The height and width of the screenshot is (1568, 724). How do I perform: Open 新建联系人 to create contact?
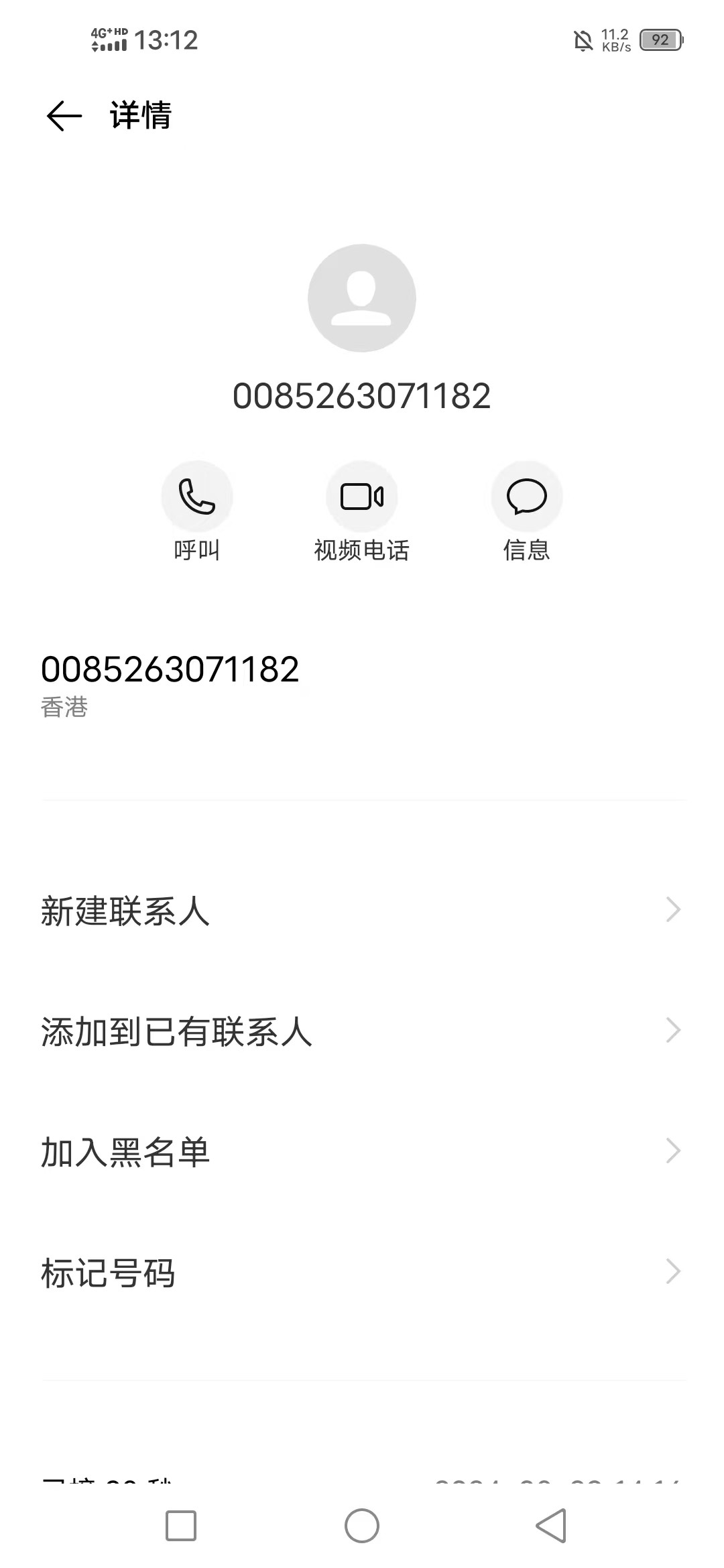click(362, 911)
